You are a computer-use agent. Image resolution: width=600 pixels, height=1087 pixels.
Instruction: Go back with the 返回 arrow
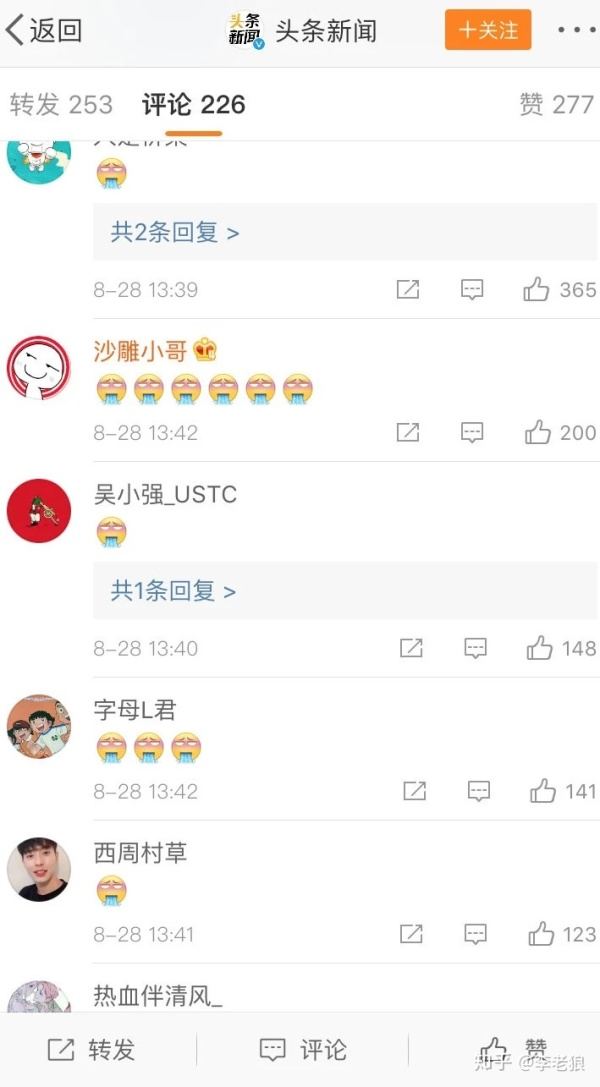[43, 31]
